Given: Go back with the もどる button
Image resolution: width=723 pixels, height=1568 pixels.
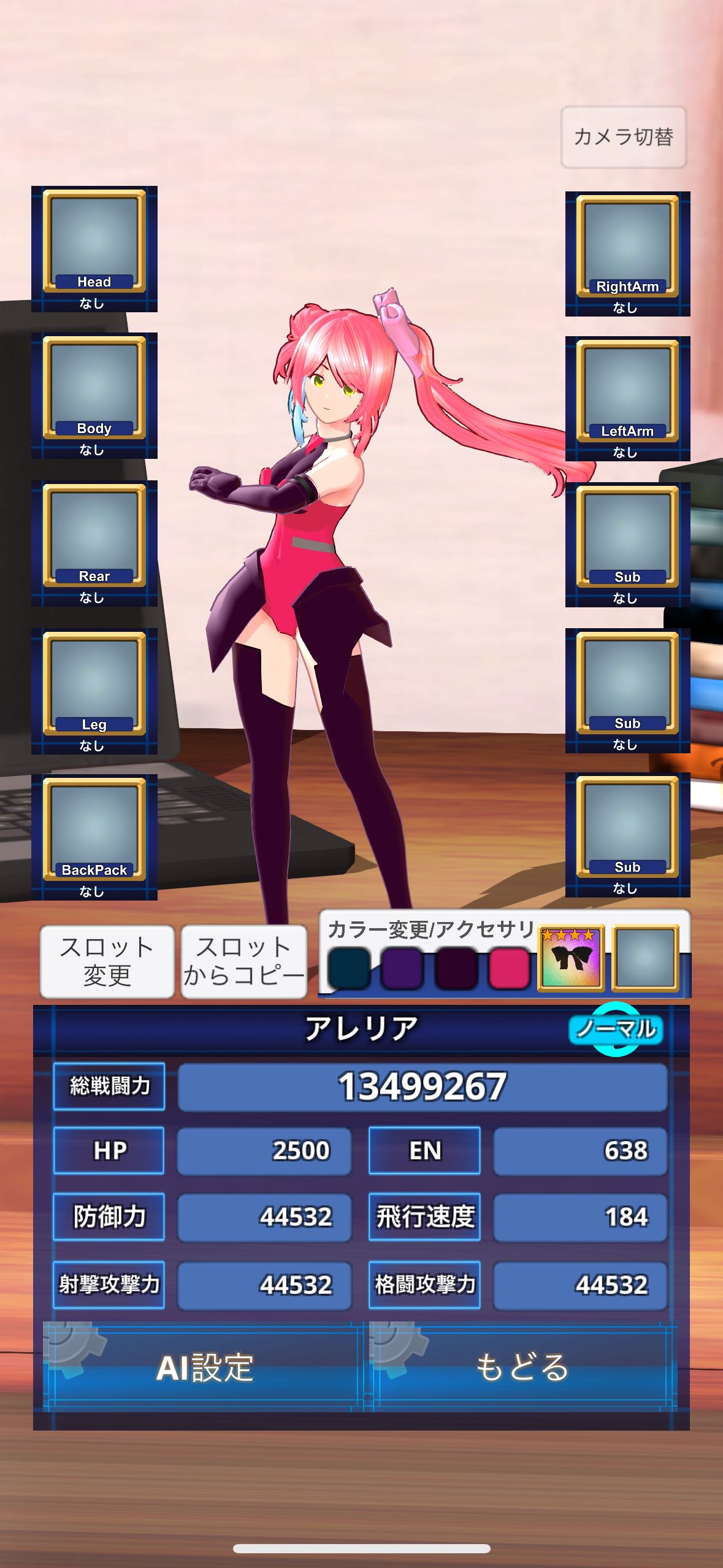Looking at the screenshot, I should pyautogui.click(x=522, y=1367).
